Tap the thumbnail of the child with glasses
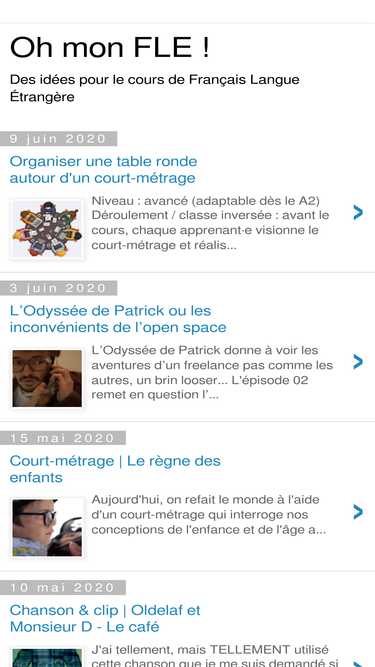Image resolution: width=375 pixels, height=667 pixels. pyautogui.click(x=47, y=528)
